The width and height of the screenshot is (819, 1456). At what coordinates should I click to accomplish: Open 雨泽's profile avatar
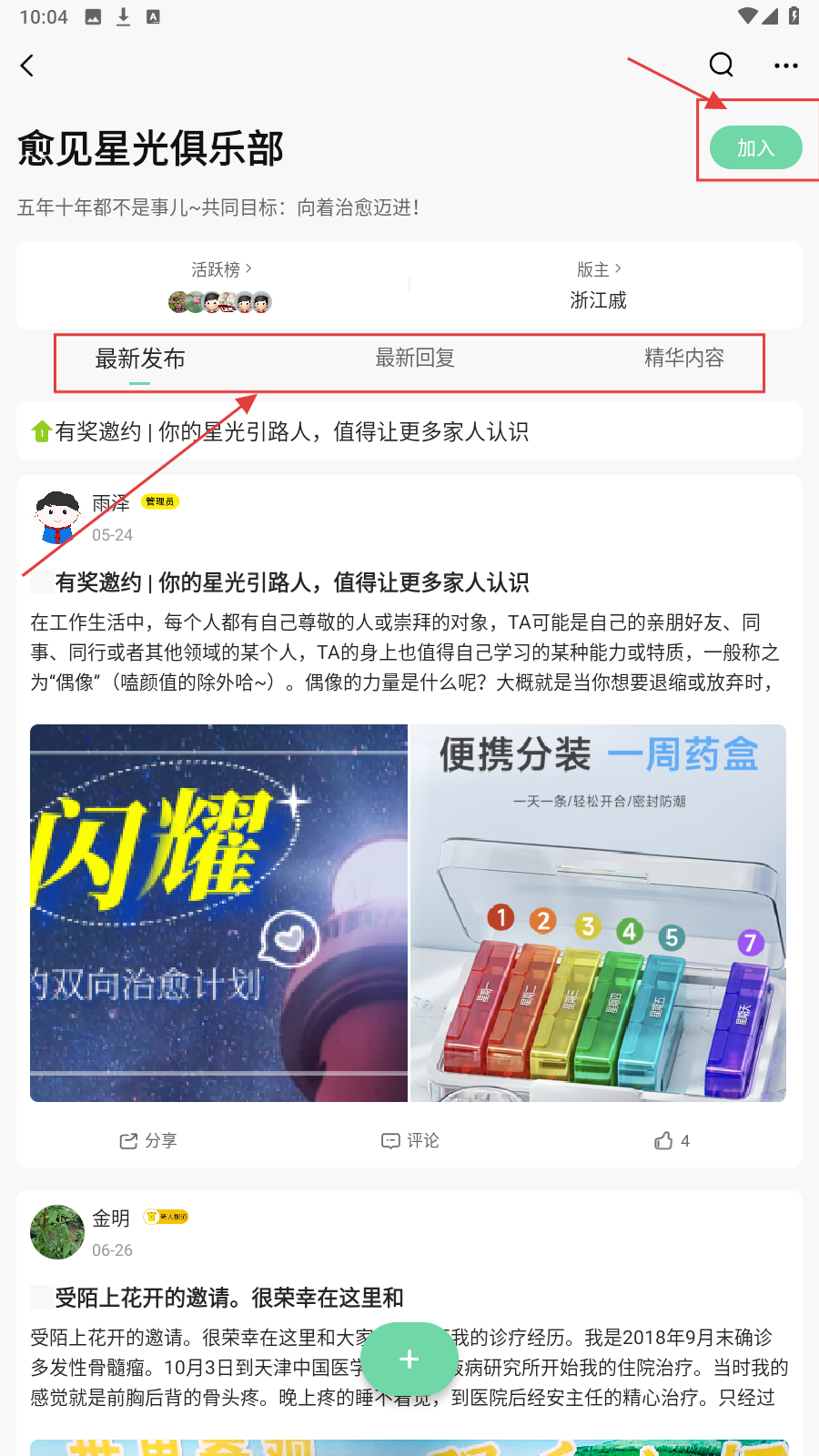tap(57, 517)
